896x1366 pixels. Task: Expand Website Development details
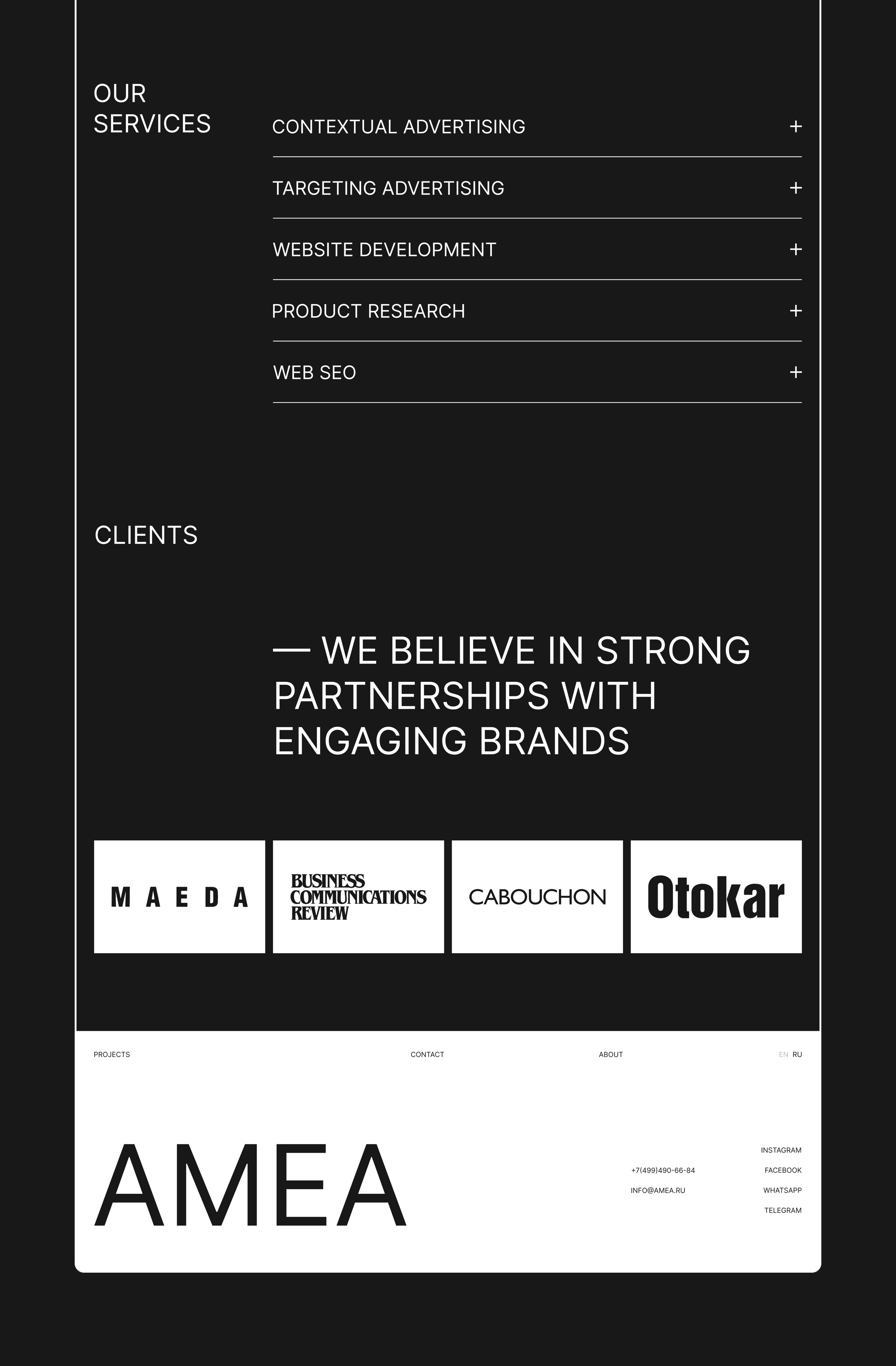(537, 250)
